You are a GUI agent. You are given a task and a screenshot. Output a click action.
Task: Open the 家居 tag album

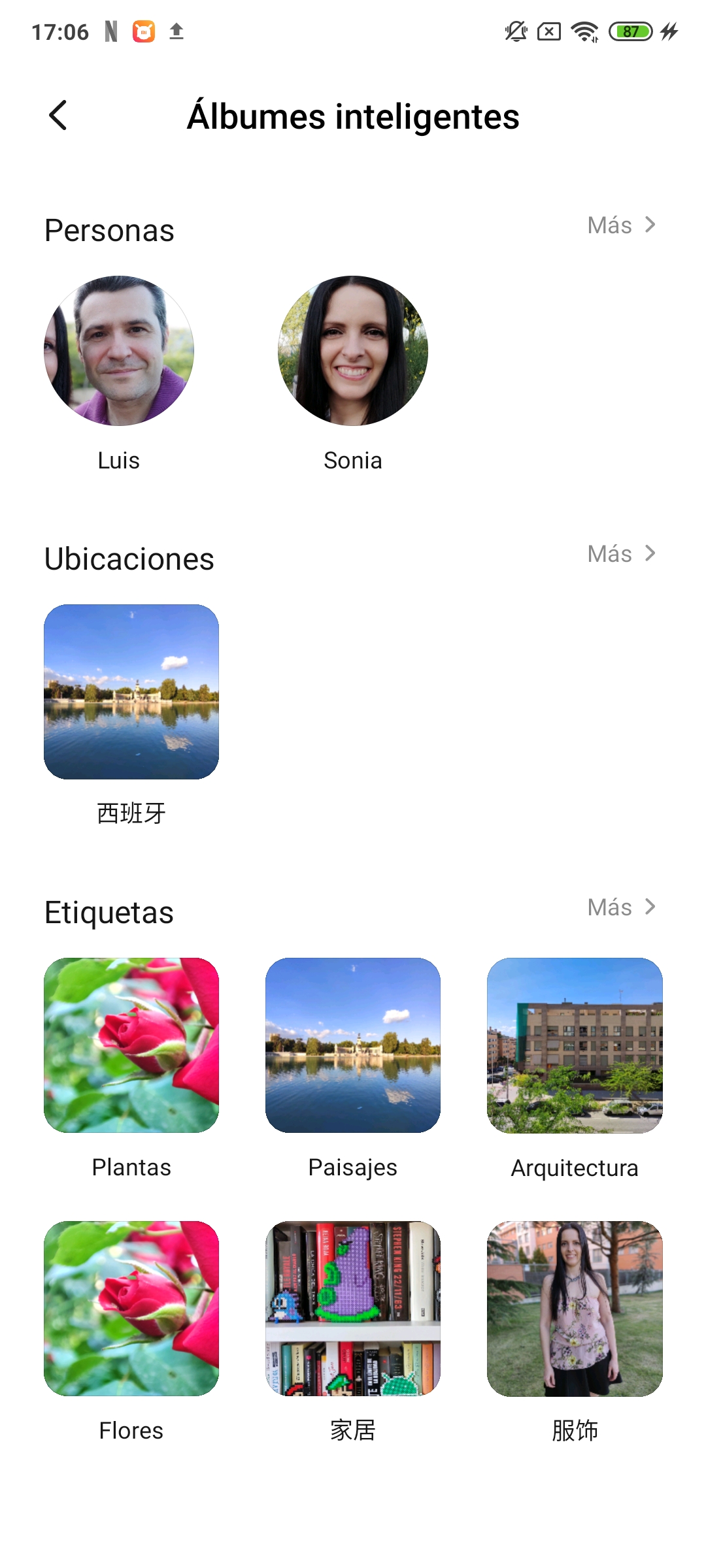(x=353, y=1309)
